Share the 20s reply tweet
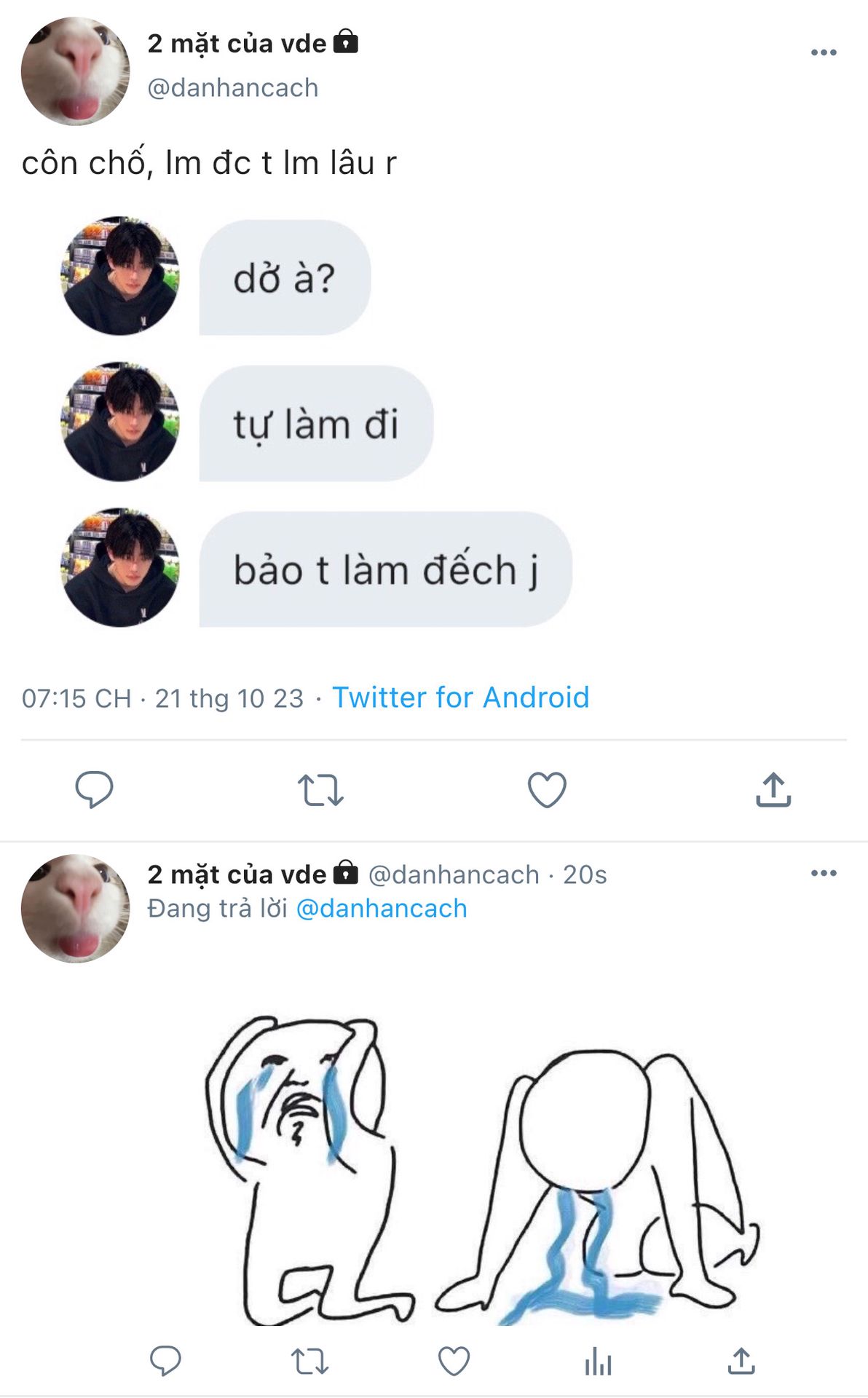Screen dimensions: 868x1398 741,1360
